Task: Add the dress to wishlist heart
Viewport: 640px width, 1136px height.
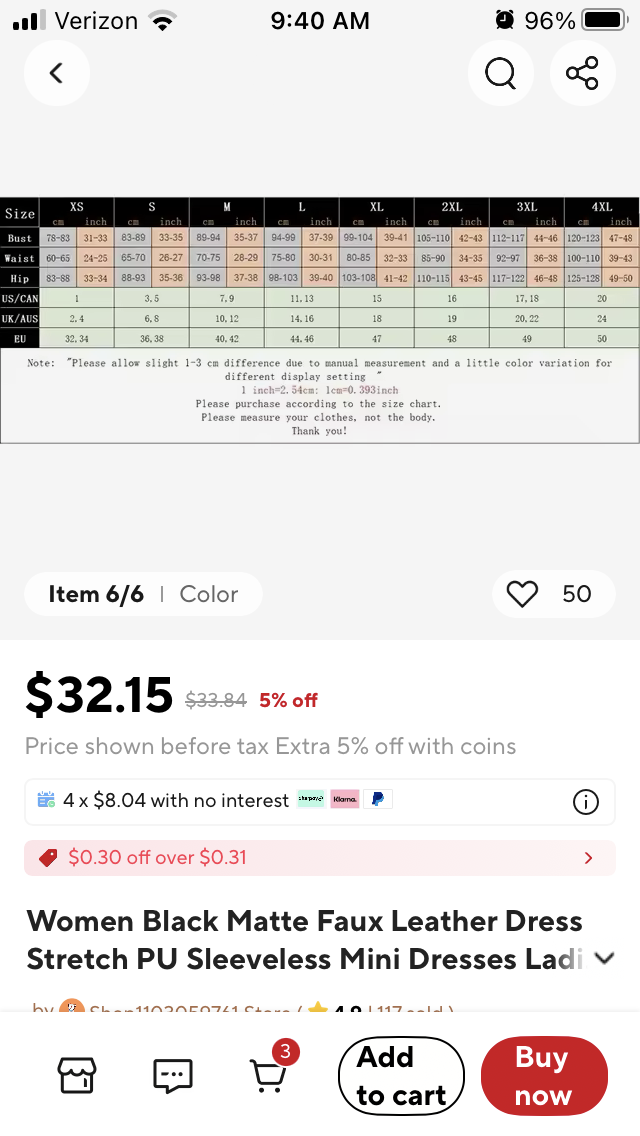Action: 522,594
